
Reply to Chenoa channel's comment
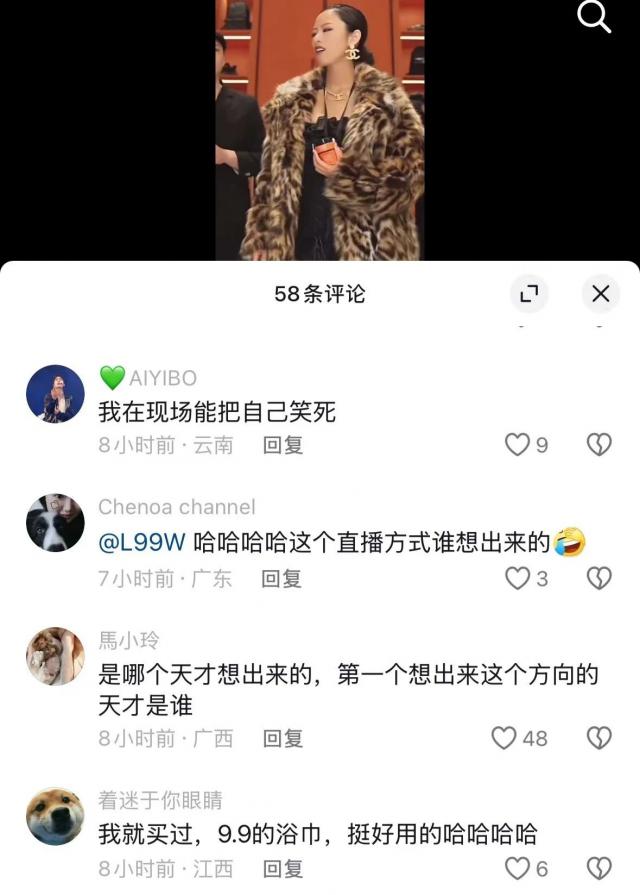282,578
